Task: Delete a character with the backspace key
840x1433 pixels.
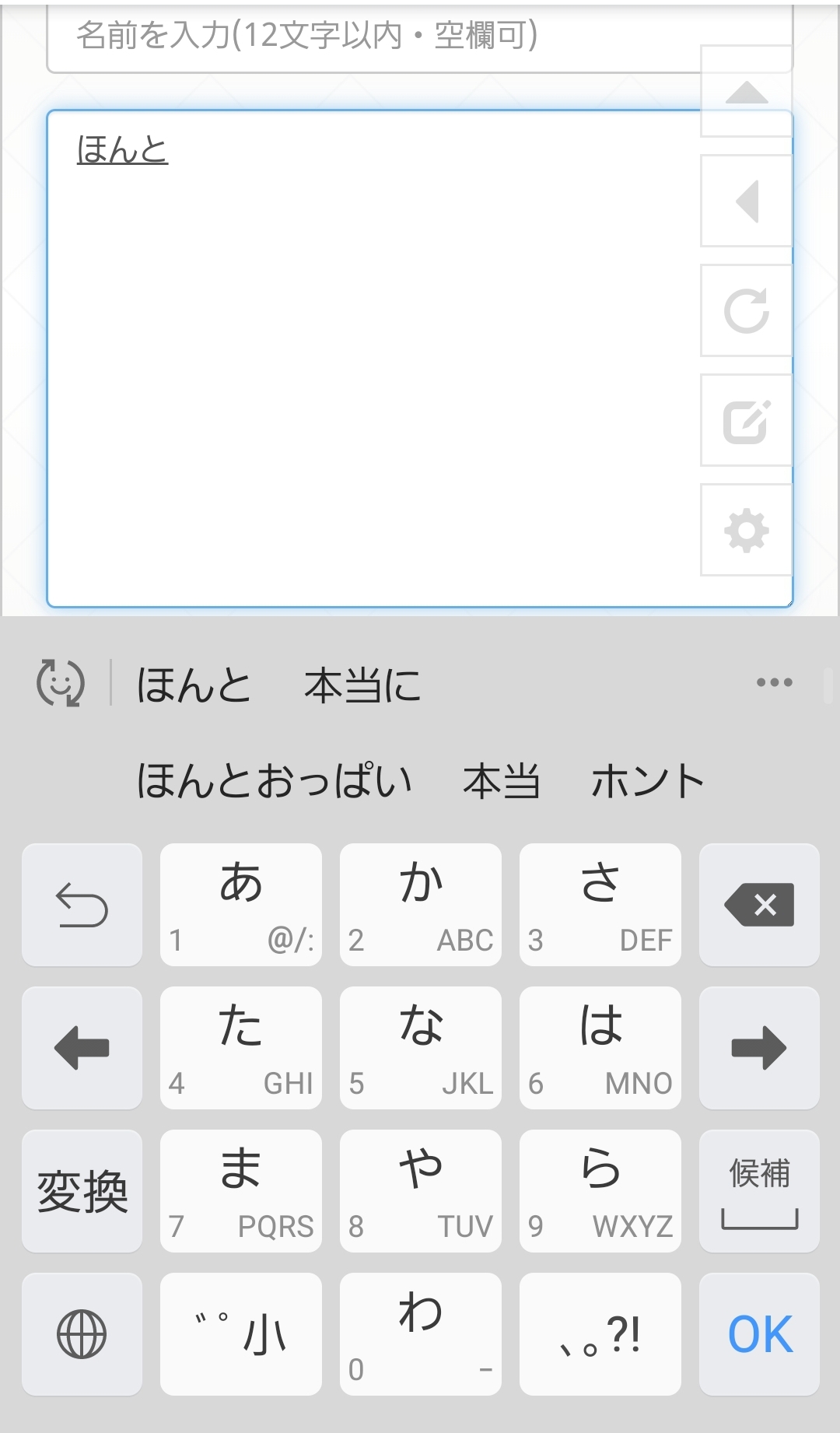Action: 759,905
